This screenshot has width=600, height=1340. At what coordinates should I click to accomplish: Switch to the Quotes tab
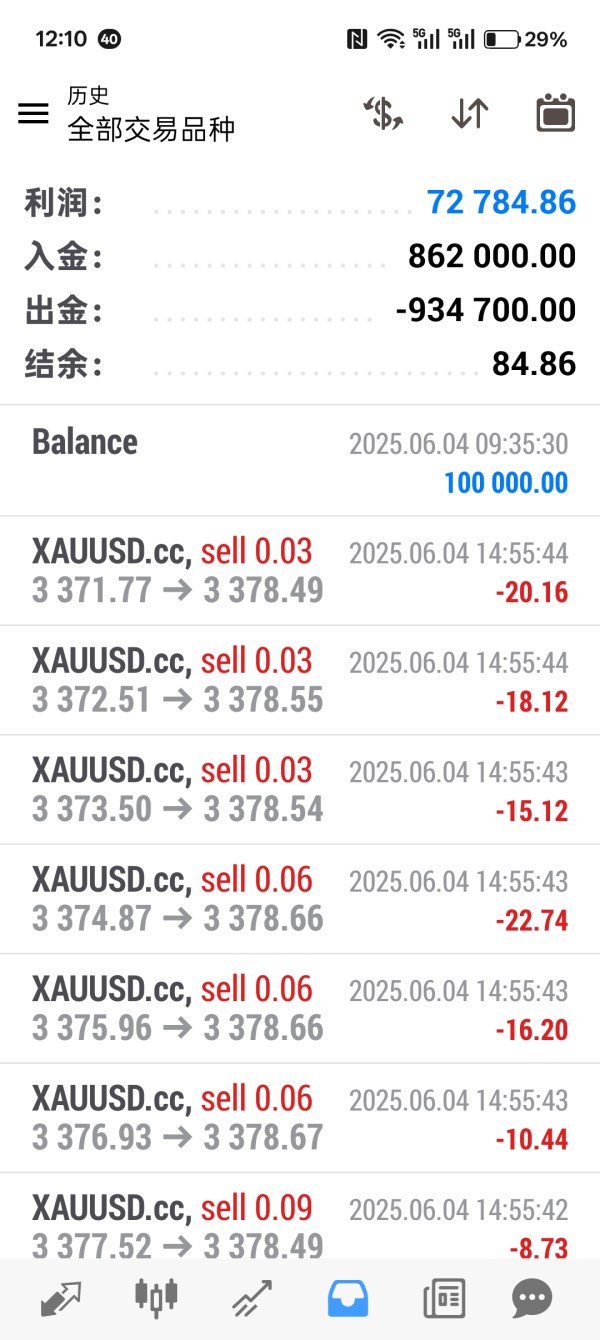[x=61, y=1298]
